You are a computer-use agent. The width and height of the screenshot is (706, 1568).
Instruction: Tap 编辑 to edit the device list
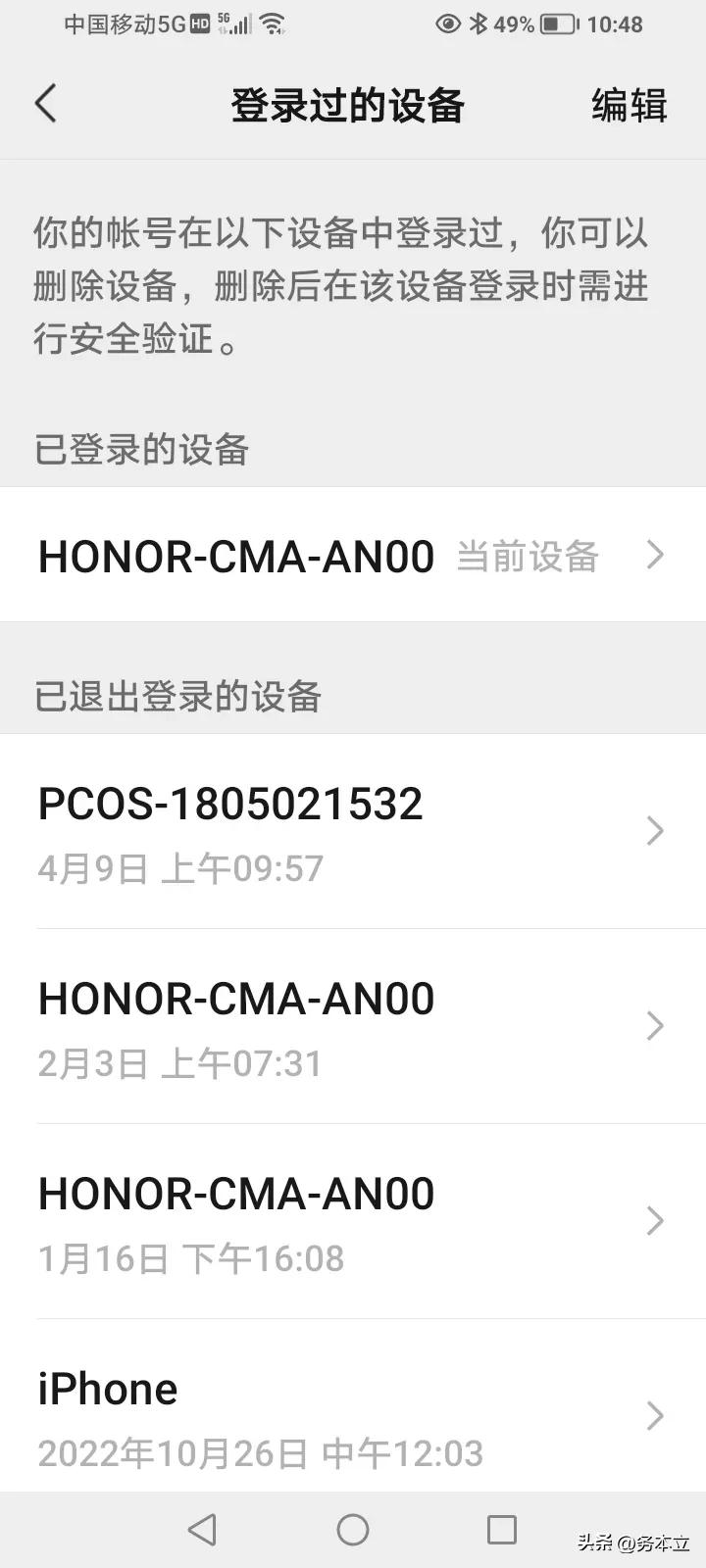click(x=629, y=106)
